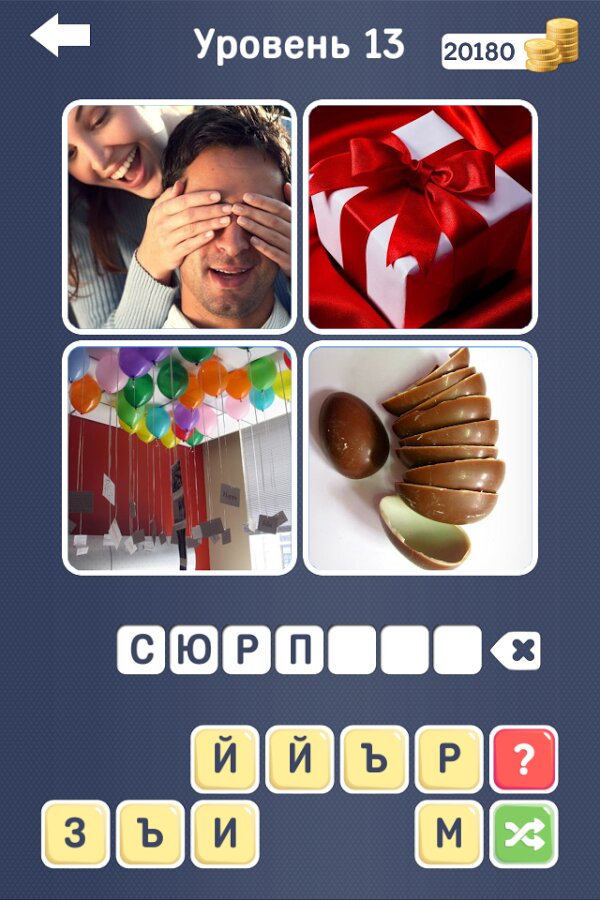Pick the yellow Р letter tile

click(449, 758)
